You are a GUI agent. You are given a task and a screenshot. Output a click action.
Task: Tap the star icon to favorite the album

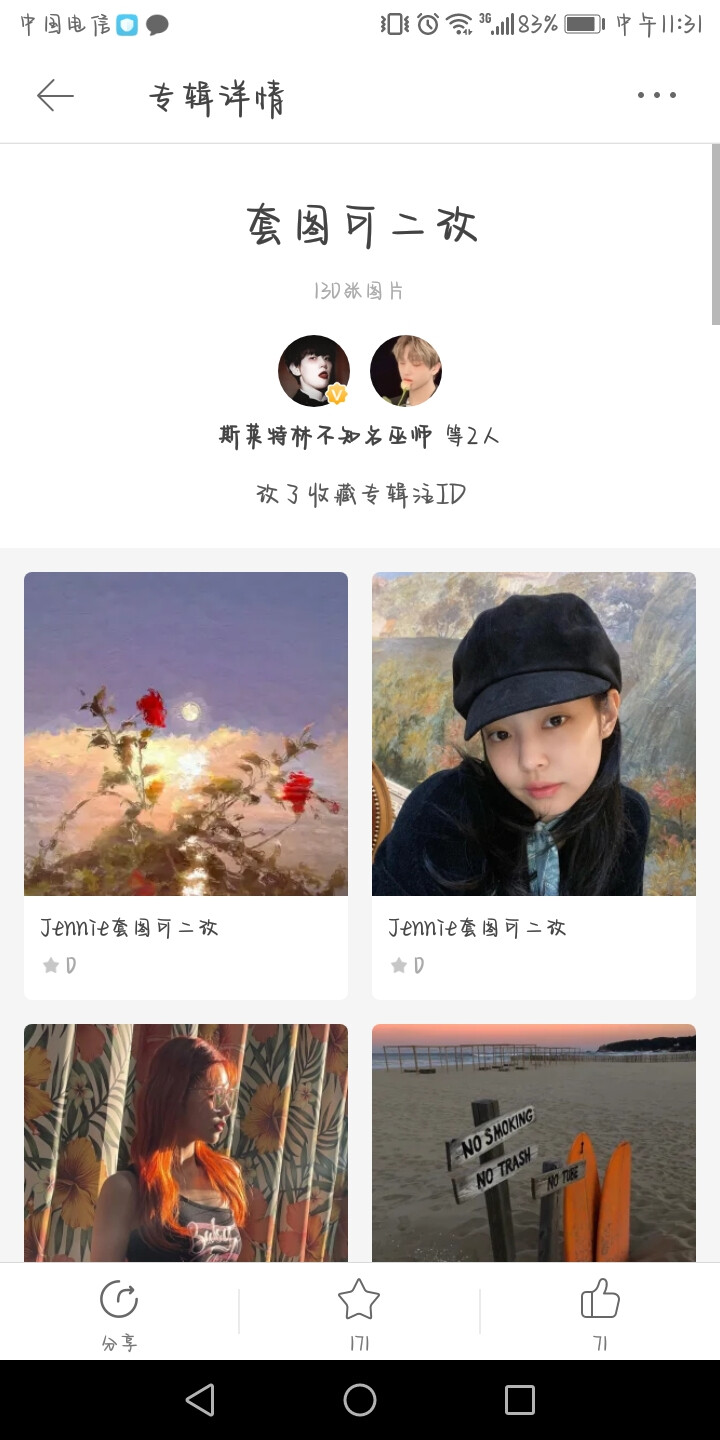point(358,1300)
